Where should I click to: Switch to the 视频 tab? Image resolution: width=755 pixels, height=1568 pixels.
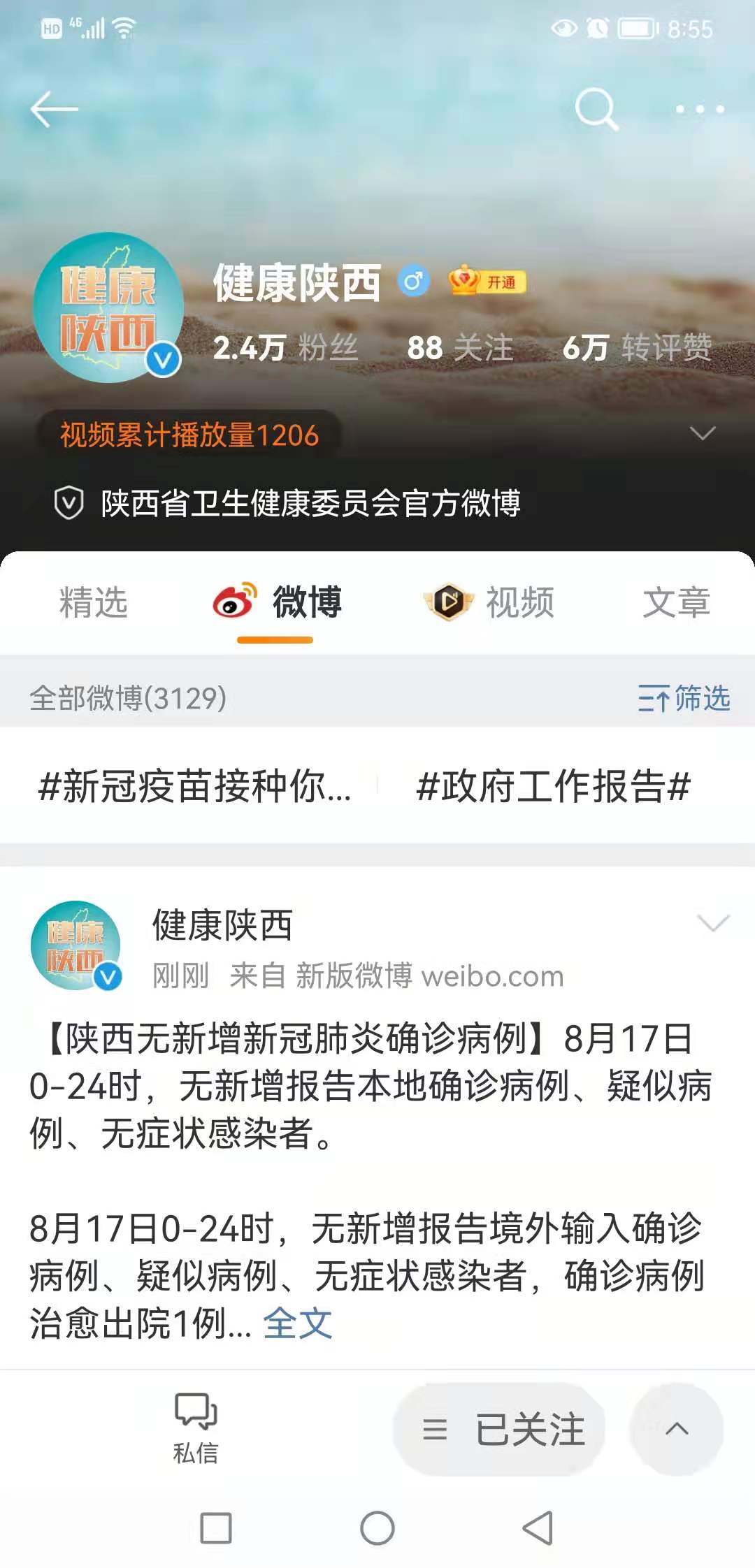click(x=489, y=602)
